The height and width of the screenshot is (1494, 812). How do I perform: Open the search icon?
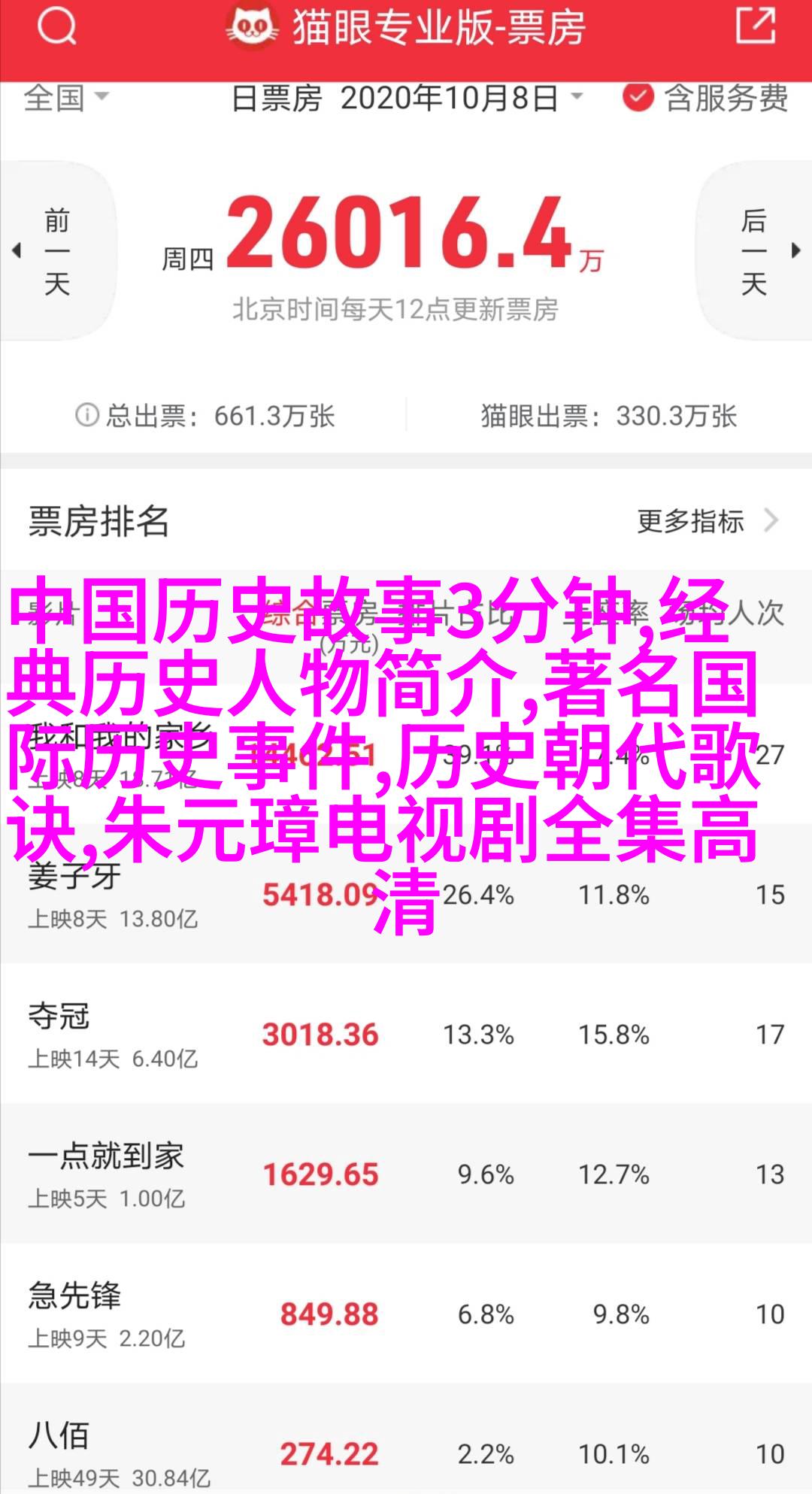(56, 28)
